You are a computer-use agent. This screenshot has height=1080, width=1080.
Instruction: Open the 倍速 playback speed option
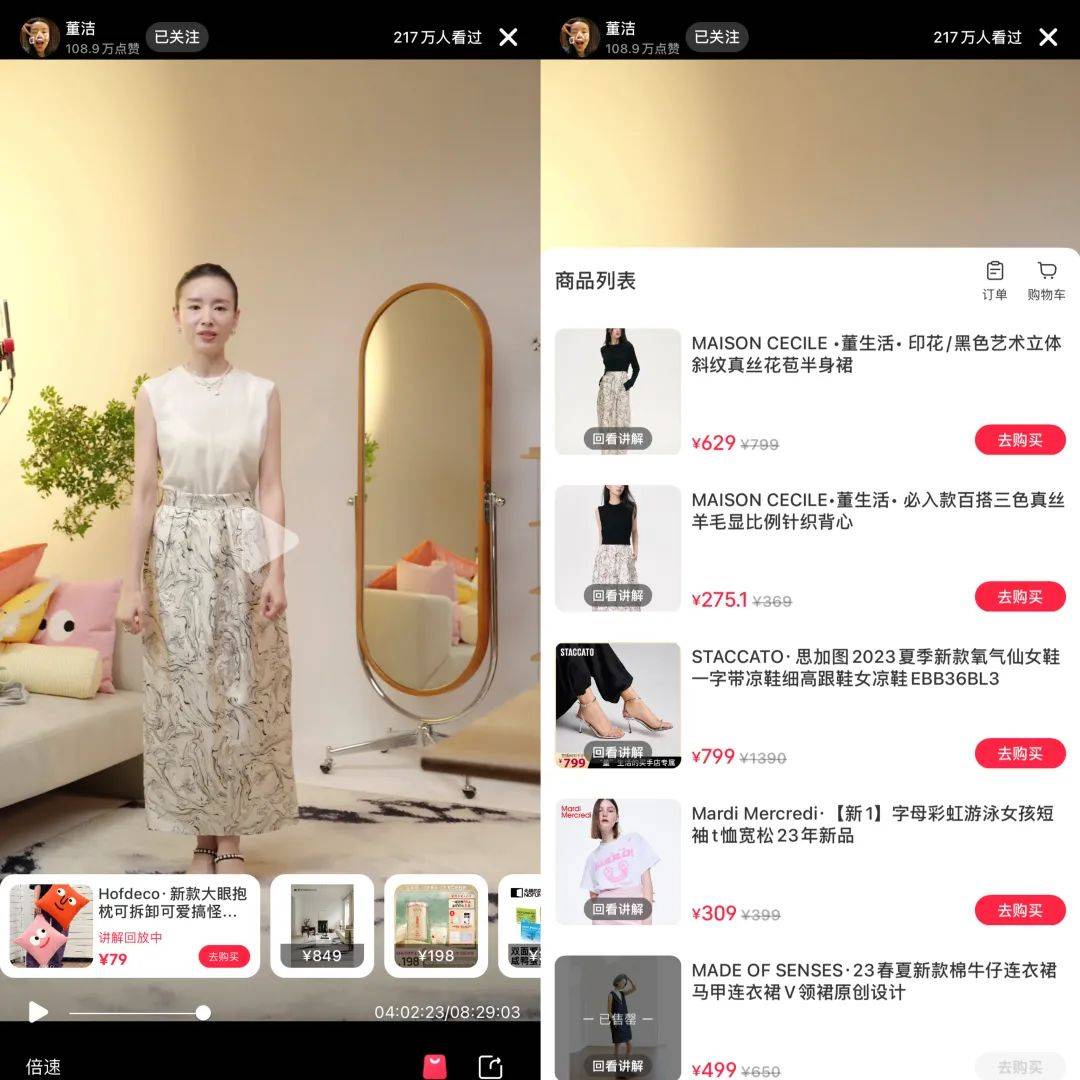pos(43,1066)
